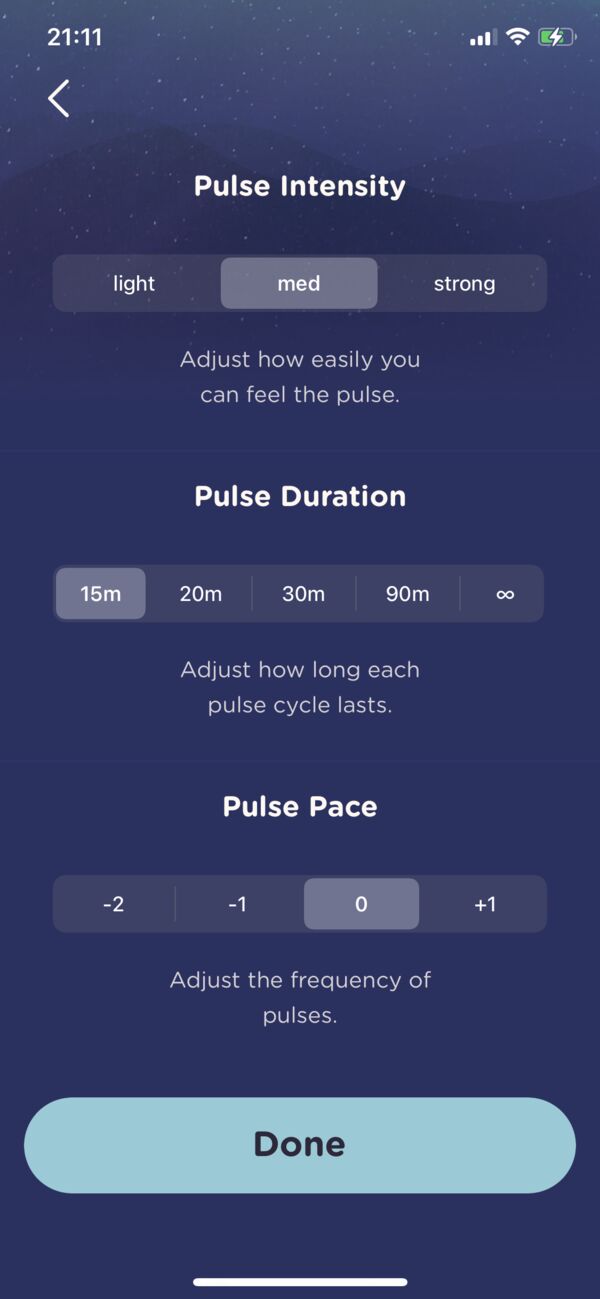The width and height of the screenshot is (600, 1299).
Task: Set pulse duration to 15m
Action: click(101, 594)
